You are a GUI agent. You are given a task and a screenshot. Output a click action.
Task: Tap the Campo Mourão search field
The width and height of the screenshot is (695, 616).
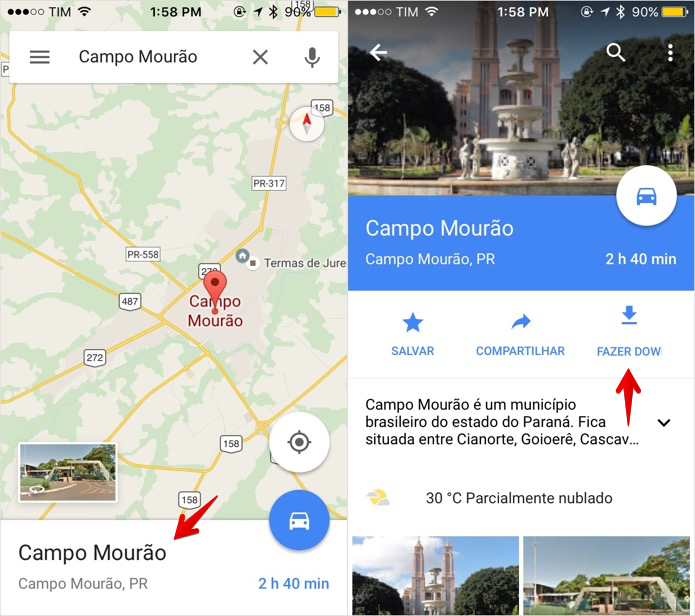click(x=150, y=57)
